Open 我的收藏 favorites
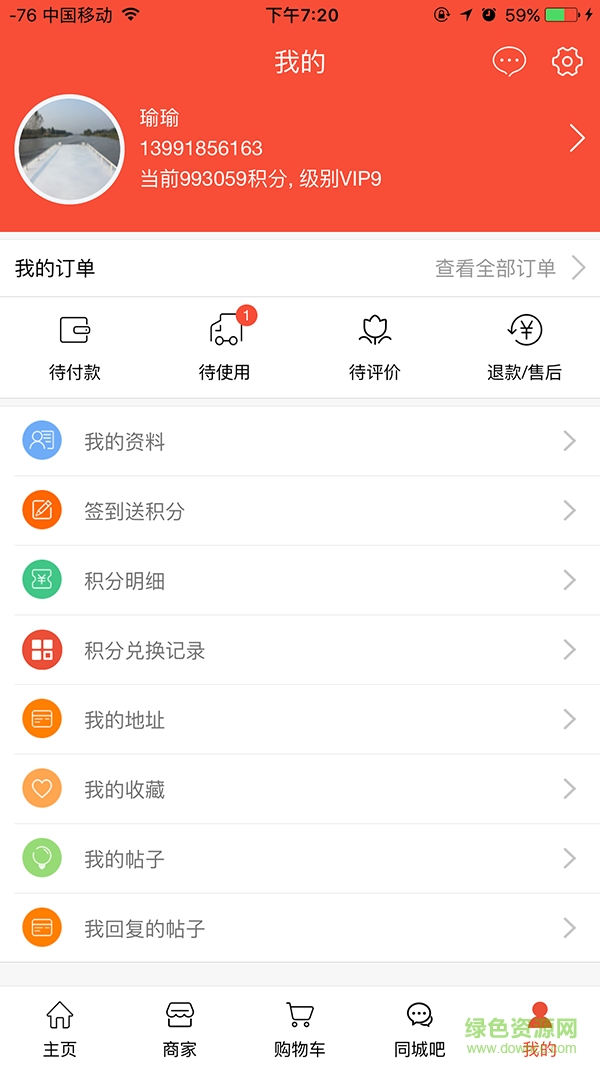 pyautogui.click(x=300, y=789)
